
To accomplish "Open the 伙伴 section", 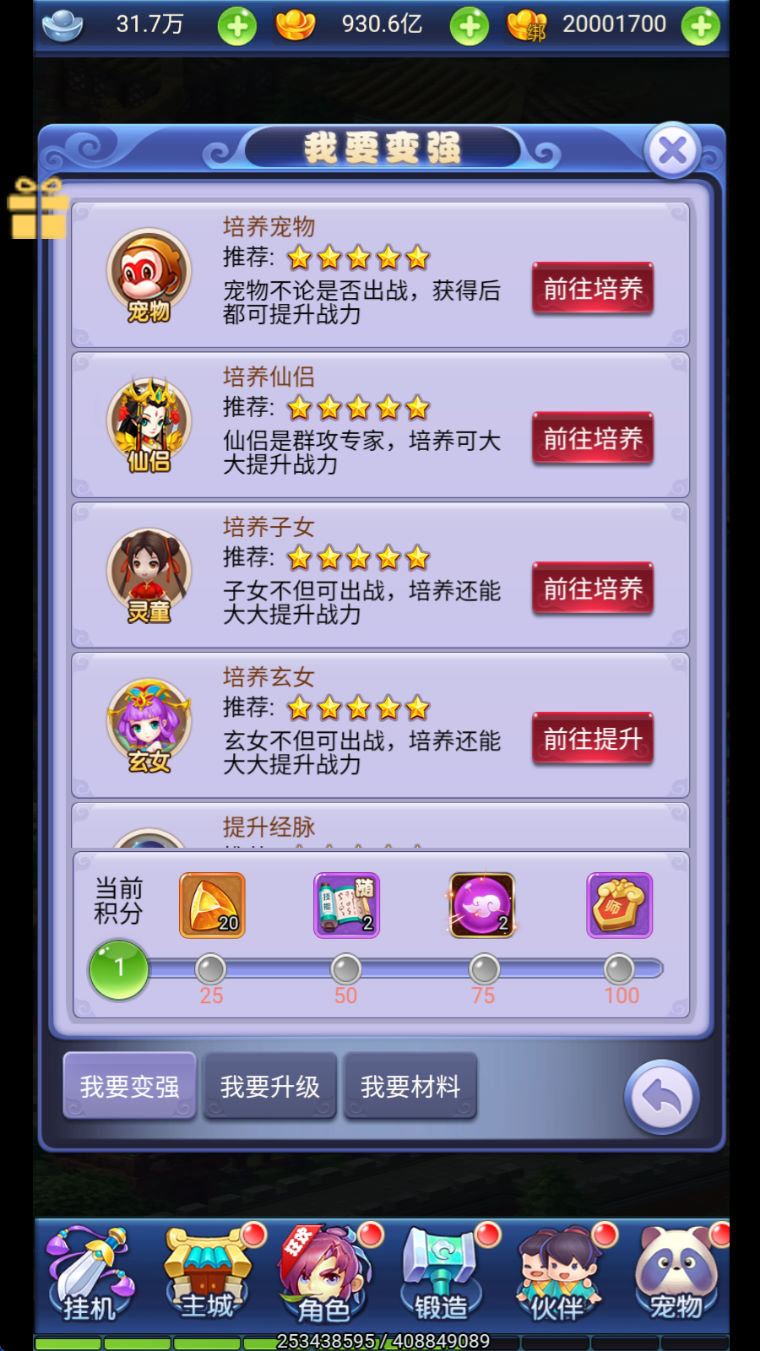I will 558,1275.
